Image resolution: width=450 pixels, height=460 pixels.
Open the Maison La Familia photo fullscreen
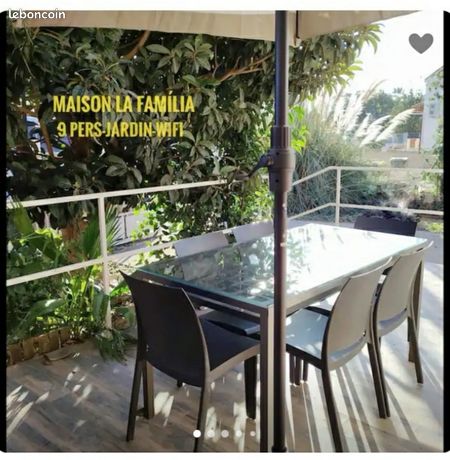click(225, 231)
